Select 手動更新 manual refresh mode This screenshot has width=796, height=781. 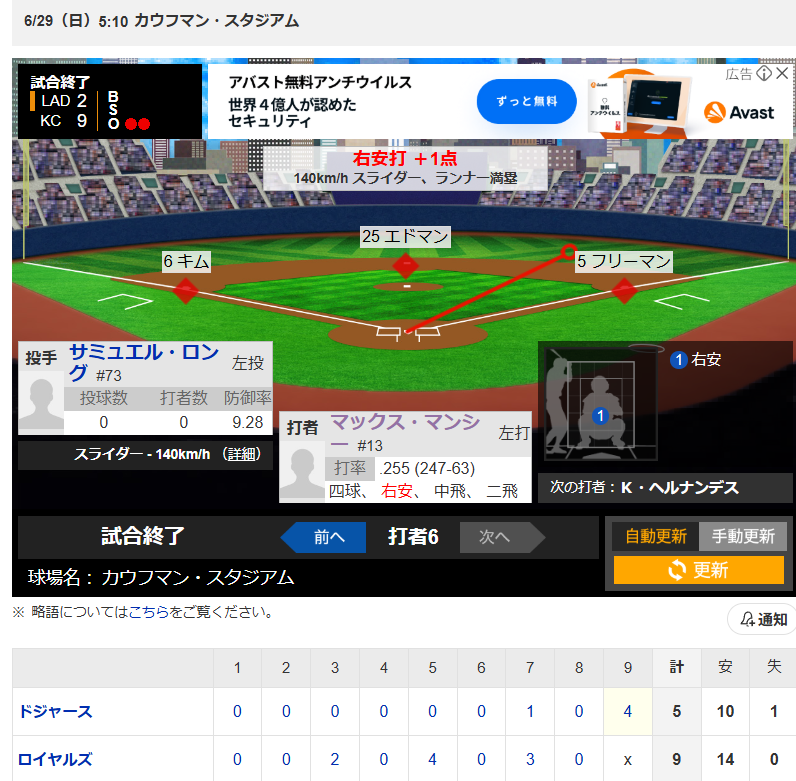743,537
